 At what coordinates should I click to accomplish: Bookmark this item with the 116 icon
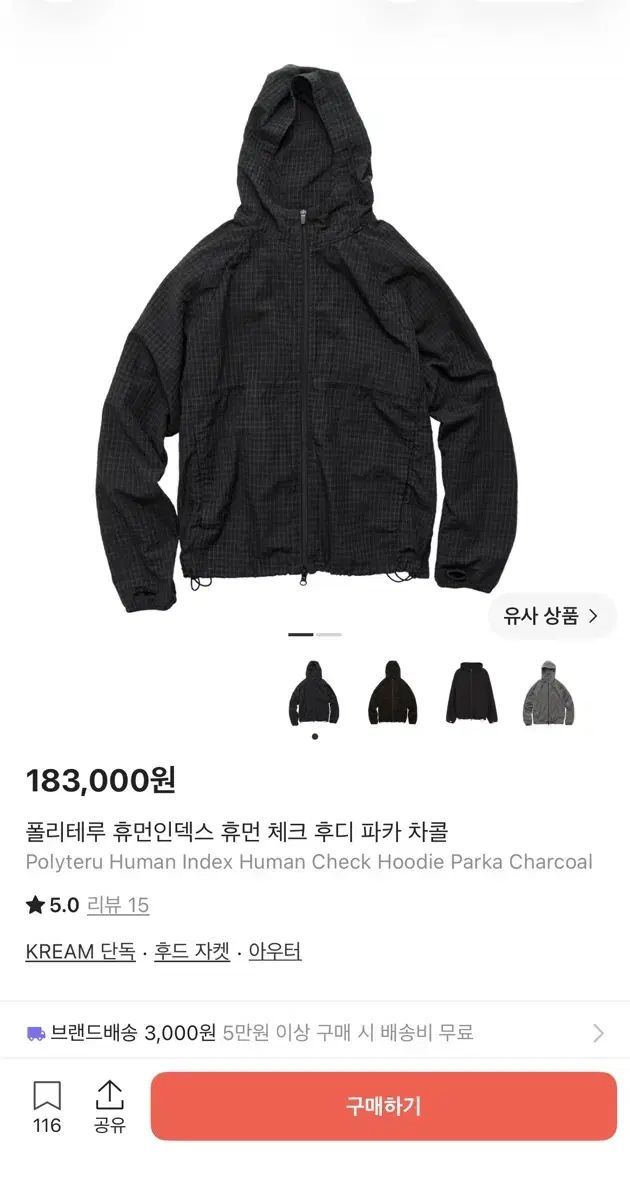pyautogui.click(x=47, y=1107)
